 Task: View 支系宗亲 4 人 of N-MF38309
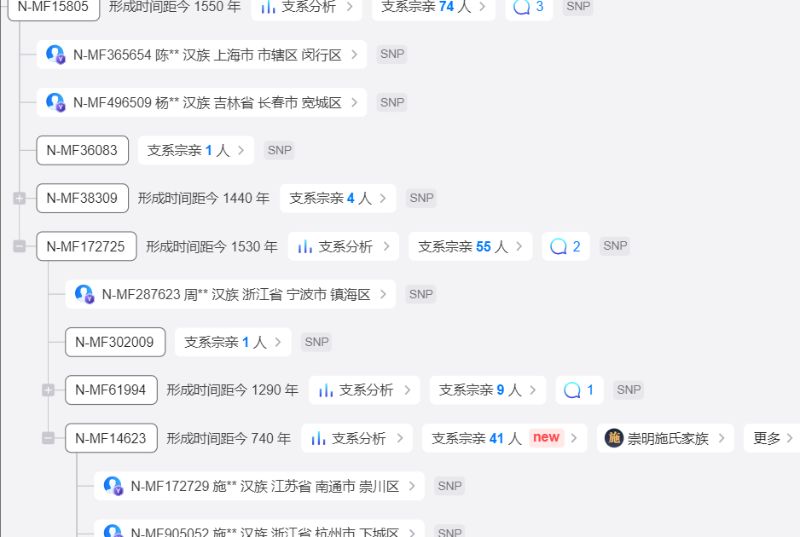point(337,198)
